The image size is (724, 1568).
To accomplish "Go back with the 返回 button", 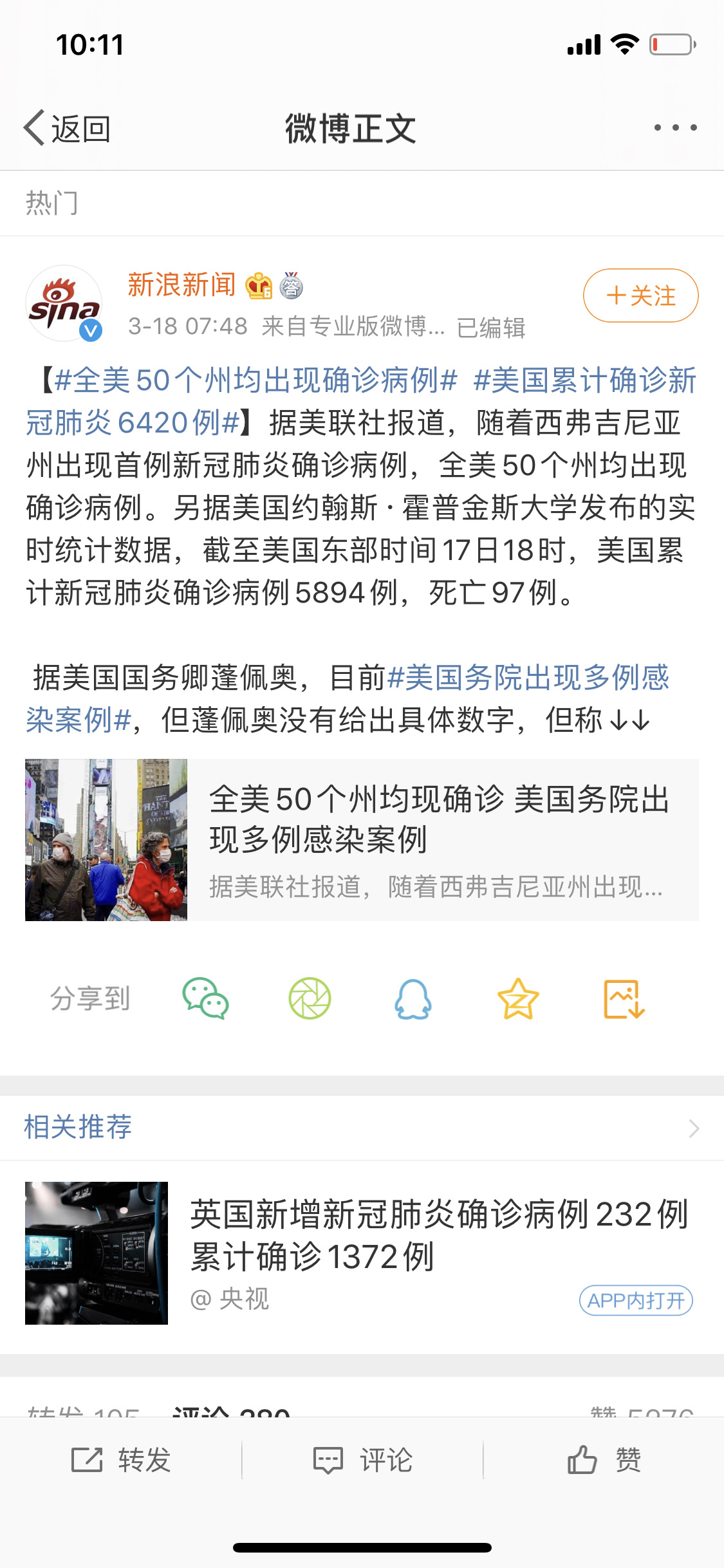I will coord(68,128).
